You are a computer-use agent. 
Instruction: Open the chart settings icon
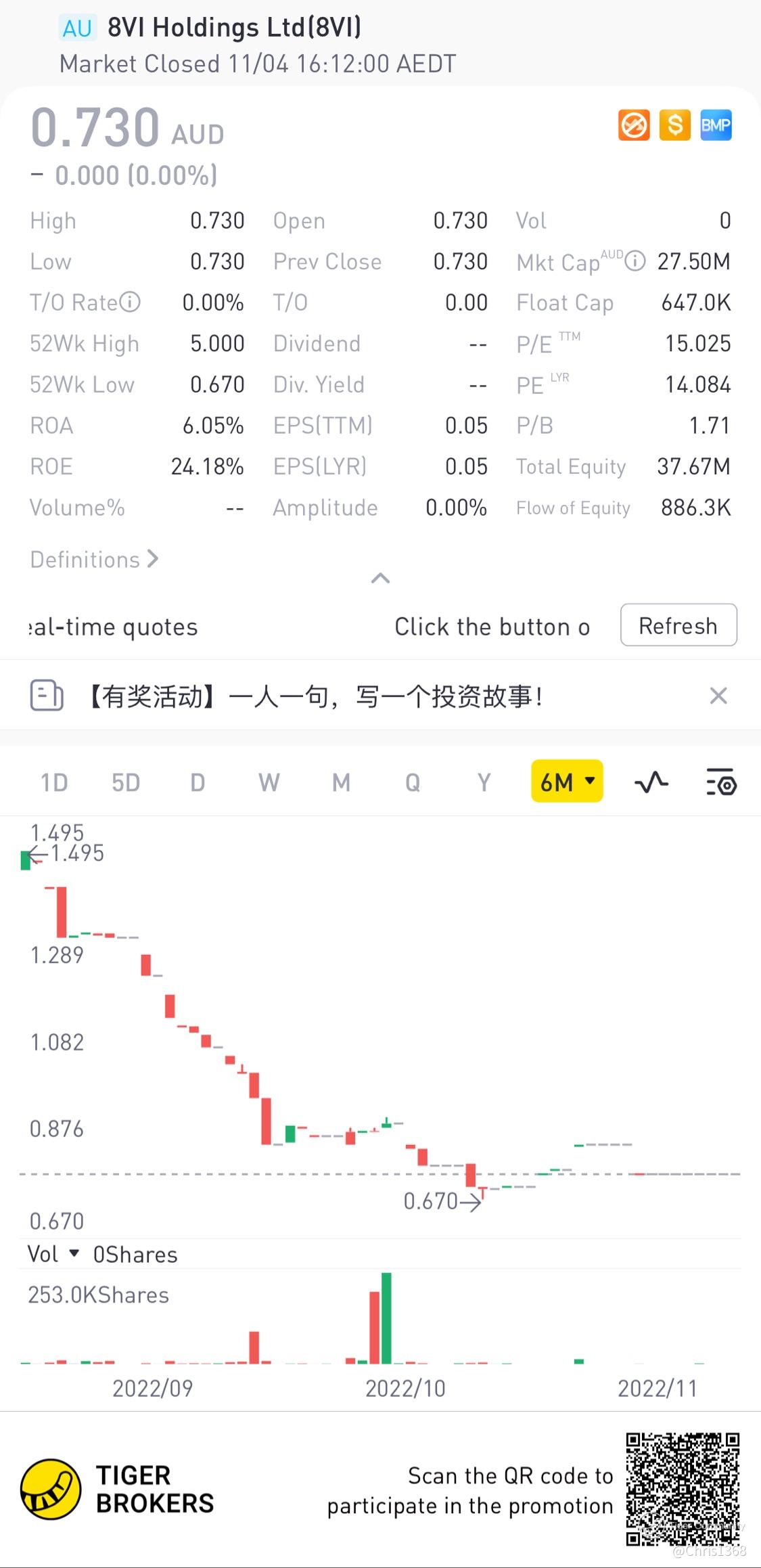[x=721, y=782]
